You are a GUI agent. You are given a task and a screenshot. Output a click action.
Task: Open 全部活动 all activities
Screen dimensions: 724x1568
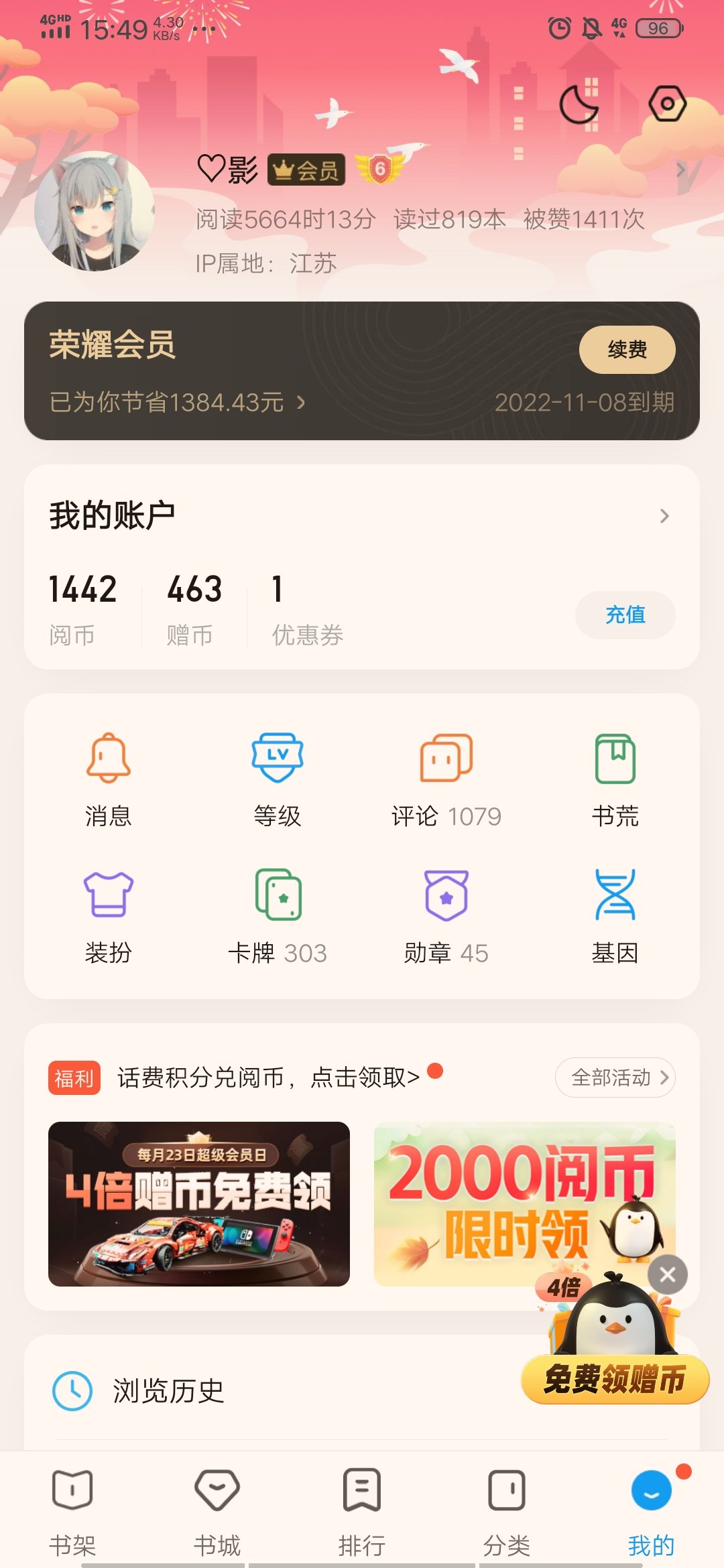(615, 1077)
